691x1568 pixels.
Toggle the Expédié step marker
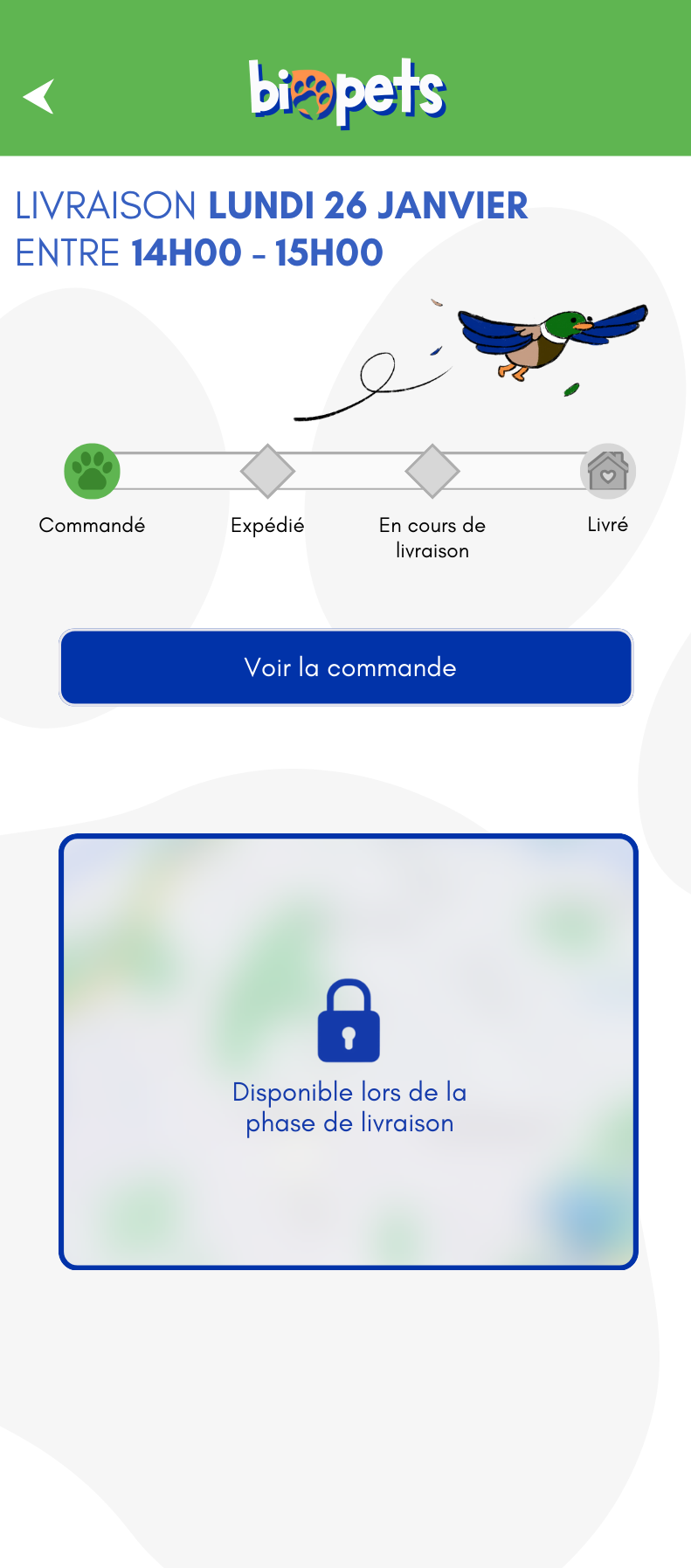(267, 472)
